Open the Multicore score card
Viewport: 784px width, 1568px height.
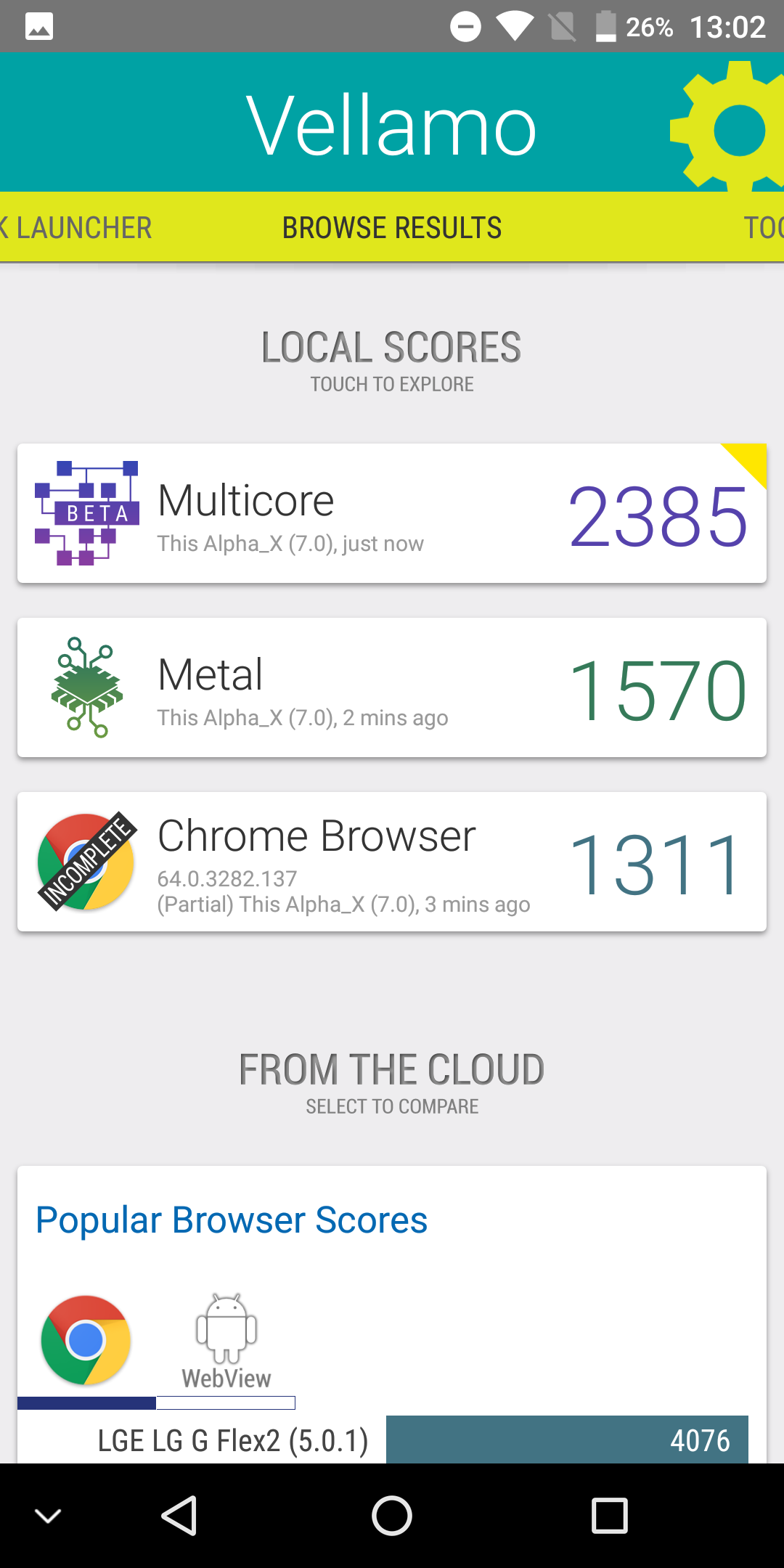(392, 513)
